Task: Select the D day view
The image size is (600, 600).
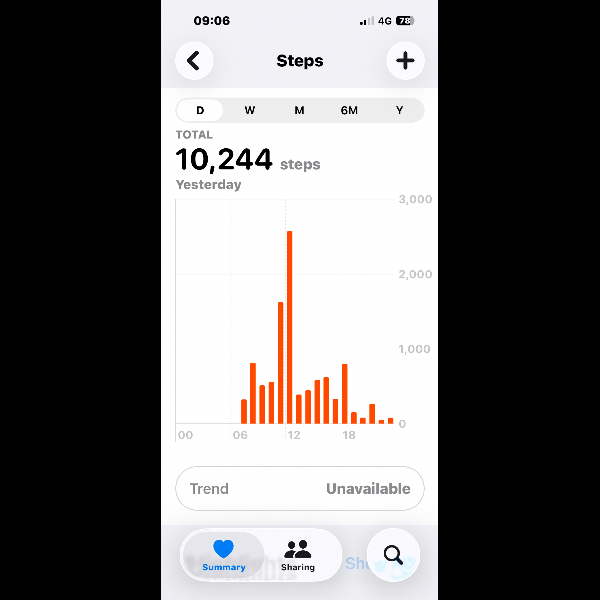Action: (200, 110)
